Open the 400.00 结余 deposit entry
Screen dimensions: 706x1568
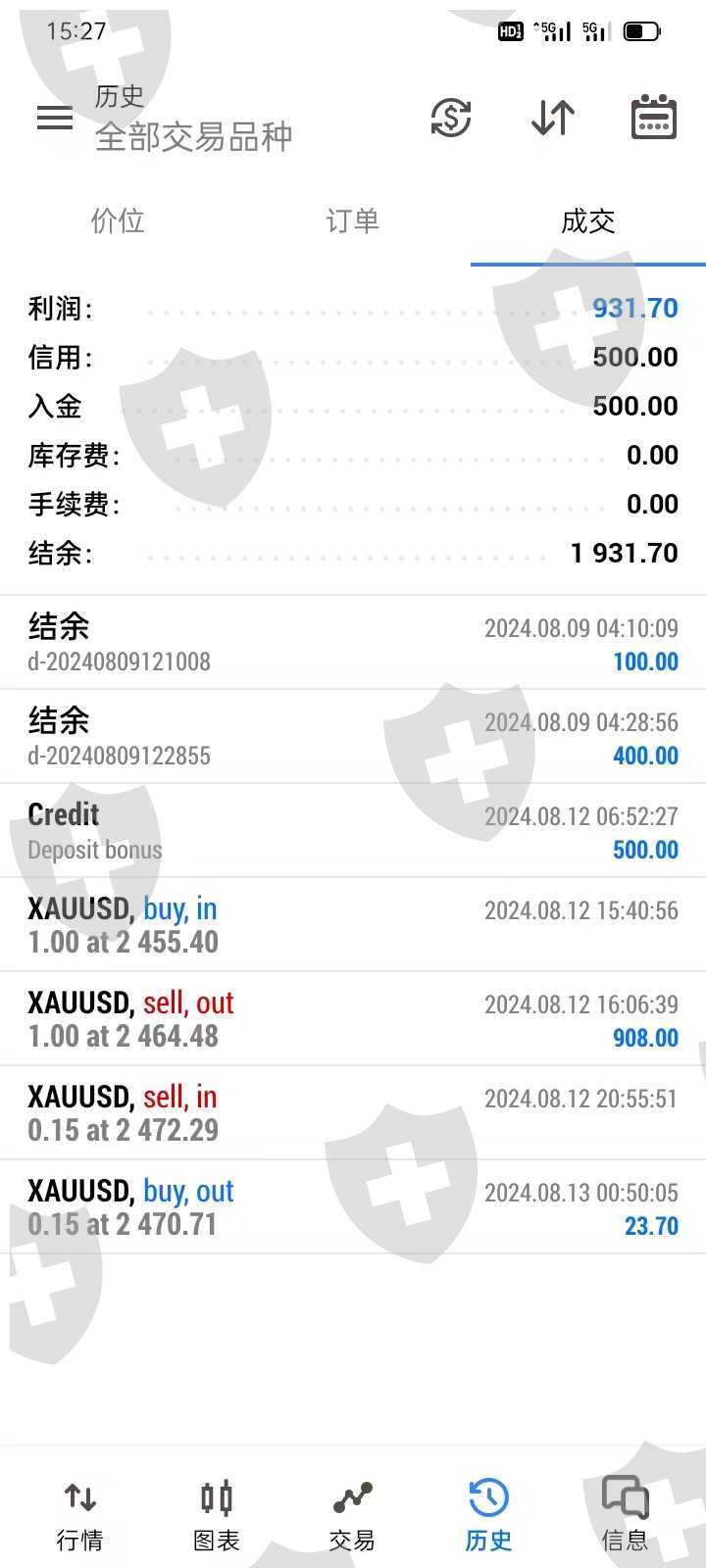point(353,737)
